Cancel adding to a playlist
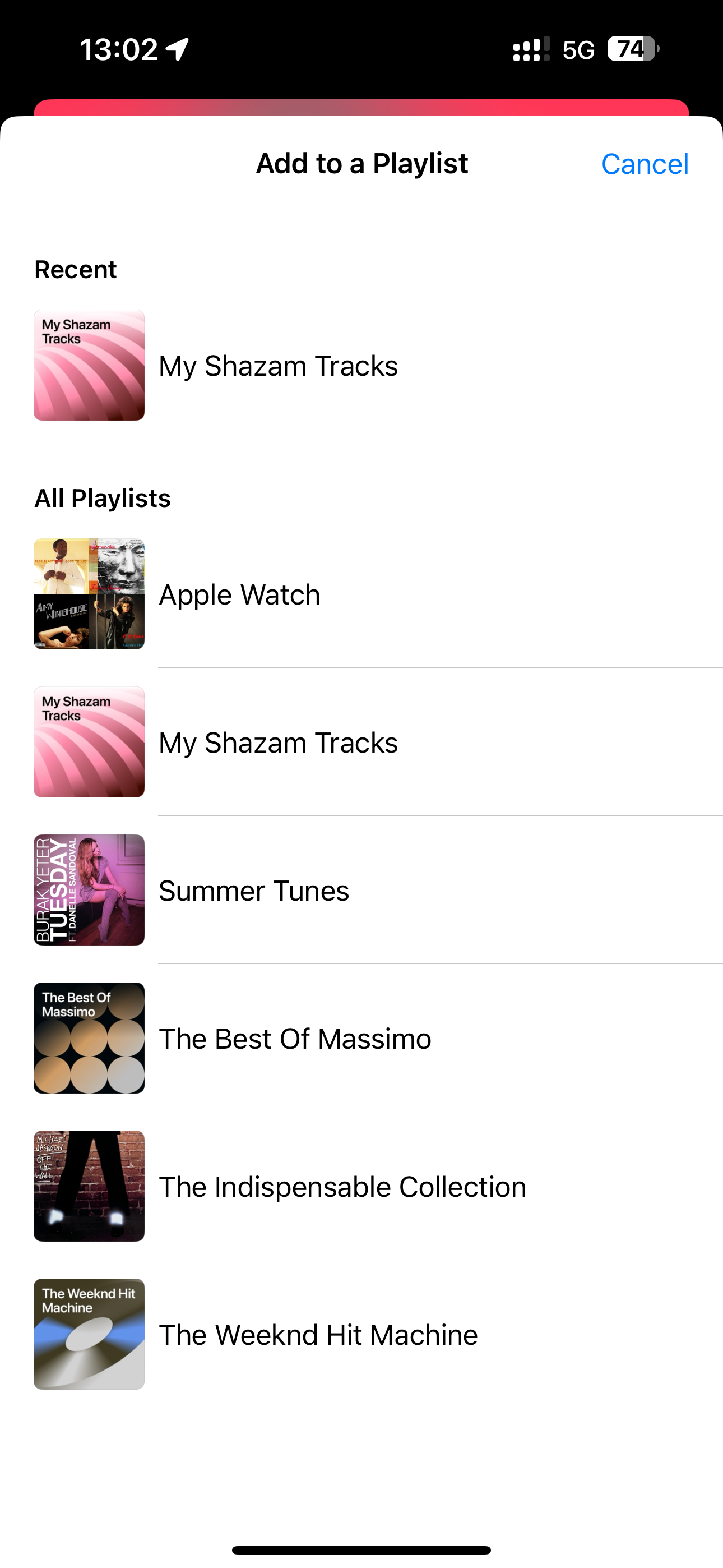The image size is (723, 1568). (645, 164)
